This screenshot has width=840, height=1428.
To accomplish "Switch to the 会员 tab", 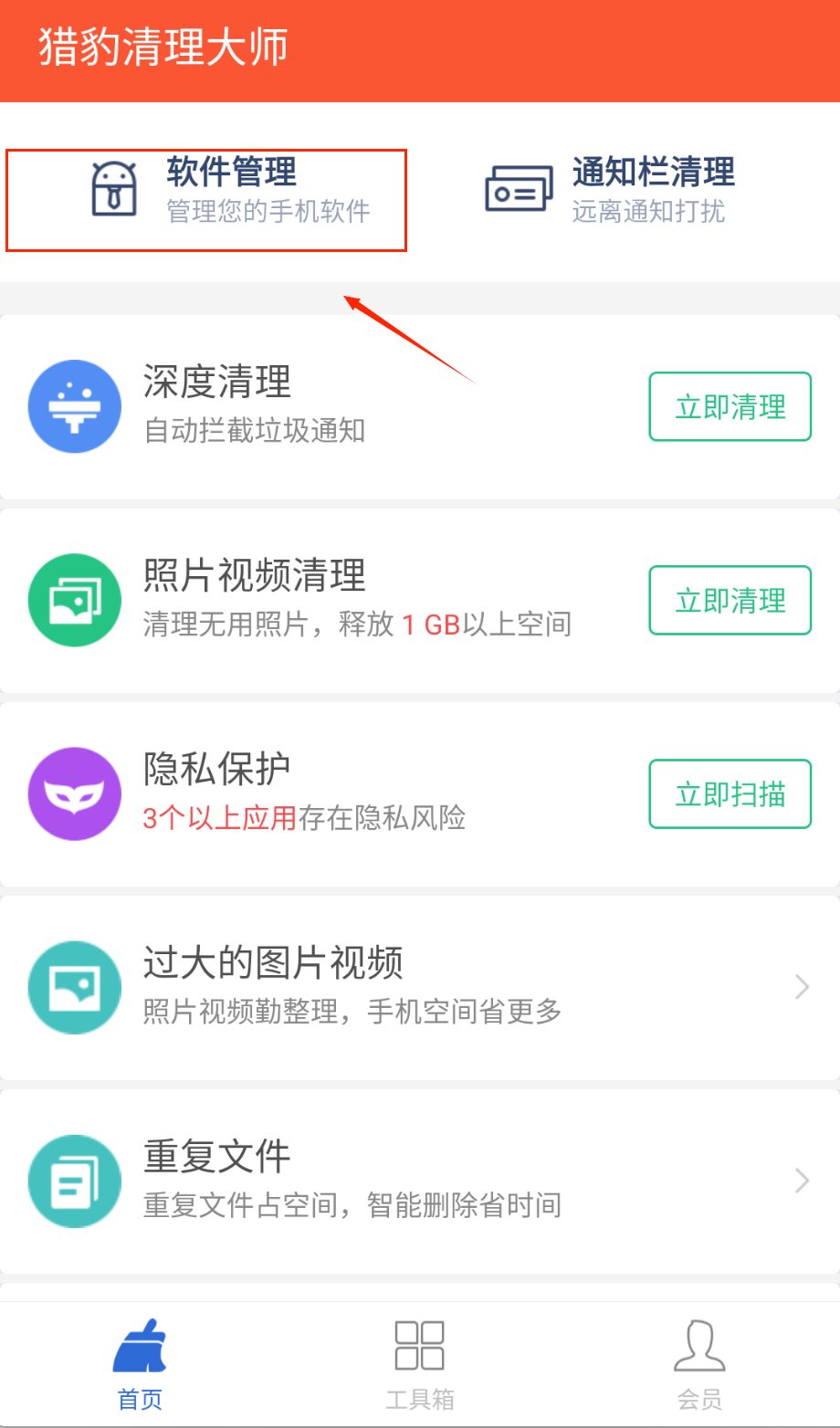I will click(699, 1364).
